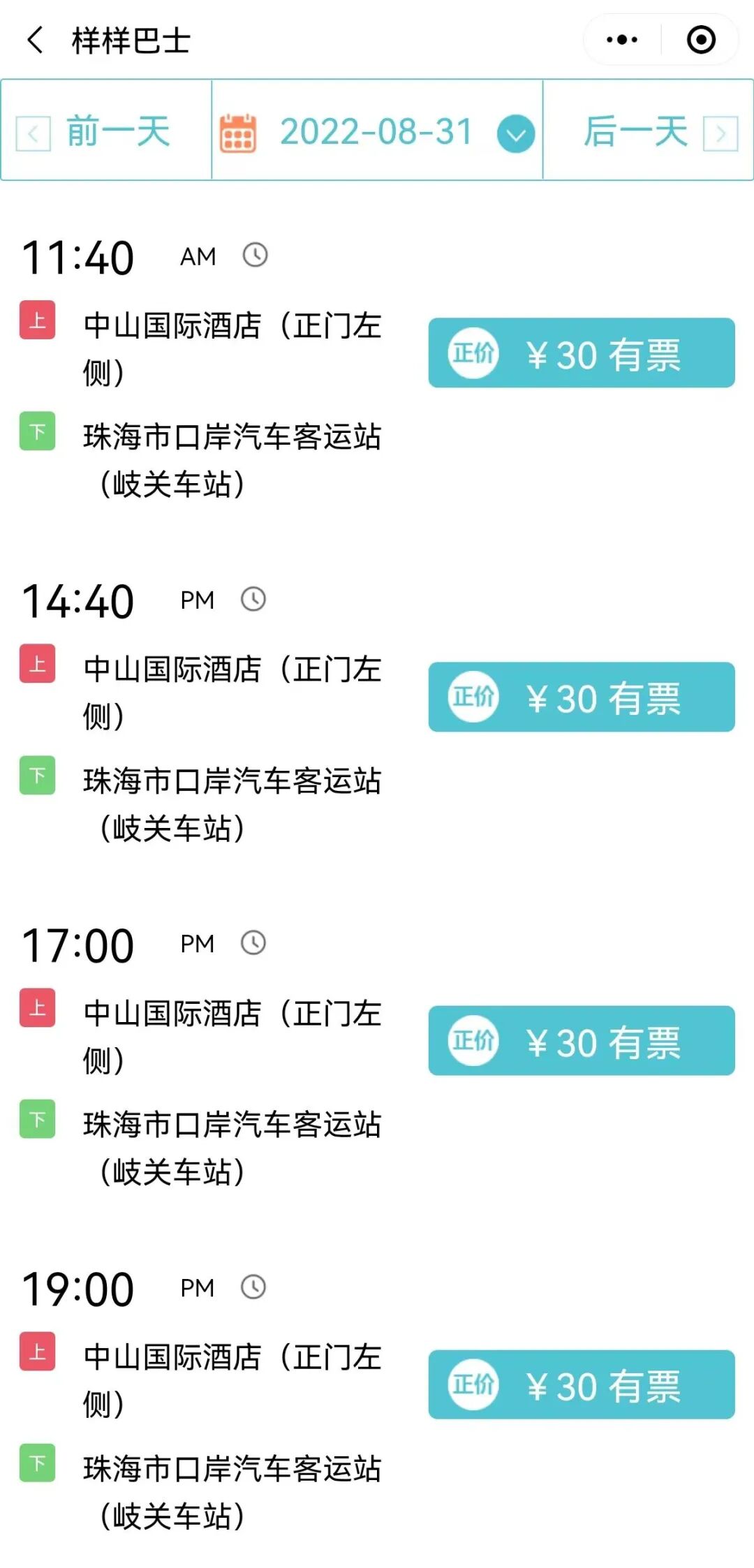Select the ¥30 ticket for 14:40 departure
This screenshot has width=754, height=1568.
coord(581,697)
